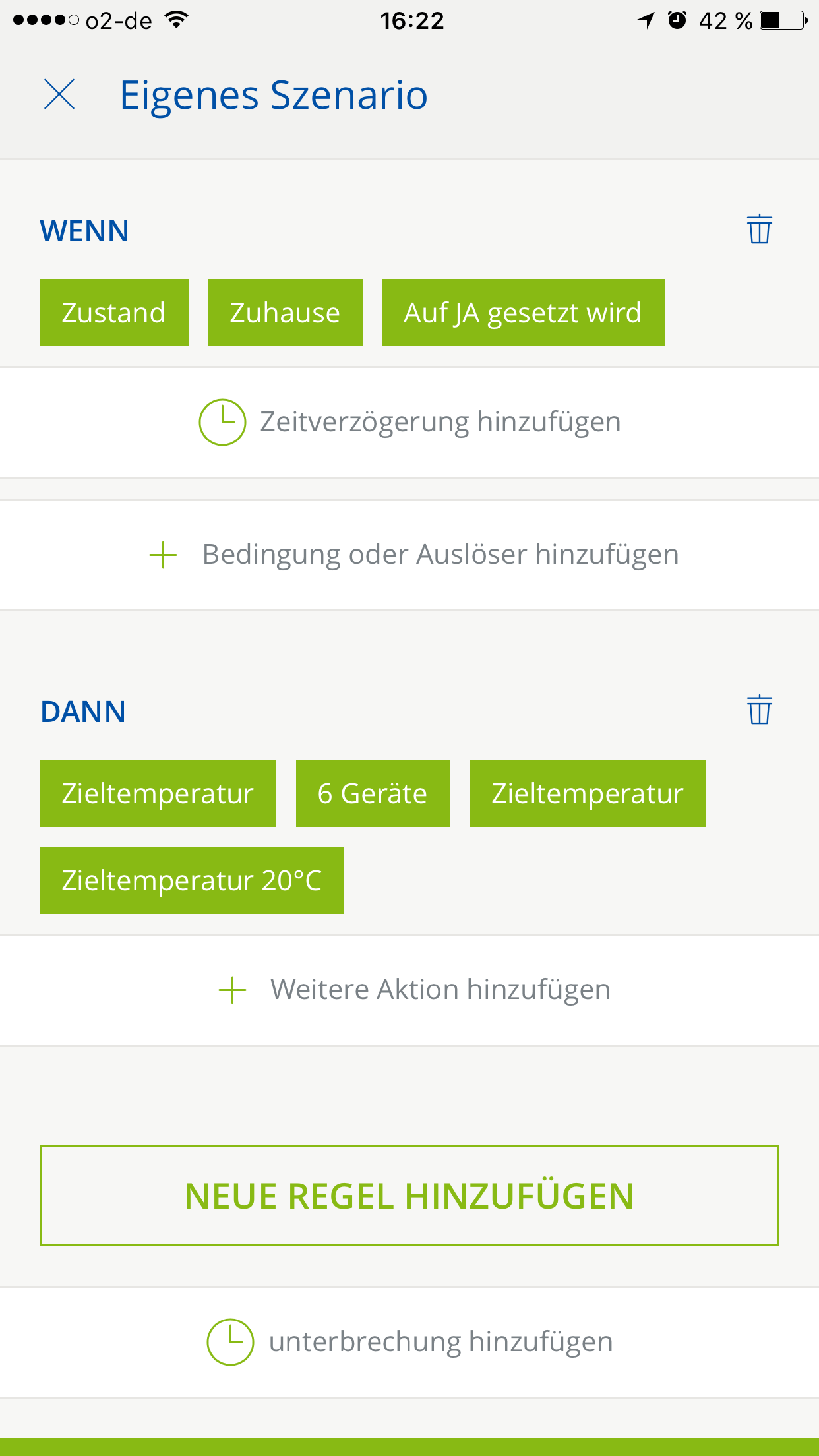Tap NEUE REGEL HINZUFÜGEN button
The image size is (819, 1456).
click(409, 1196)
